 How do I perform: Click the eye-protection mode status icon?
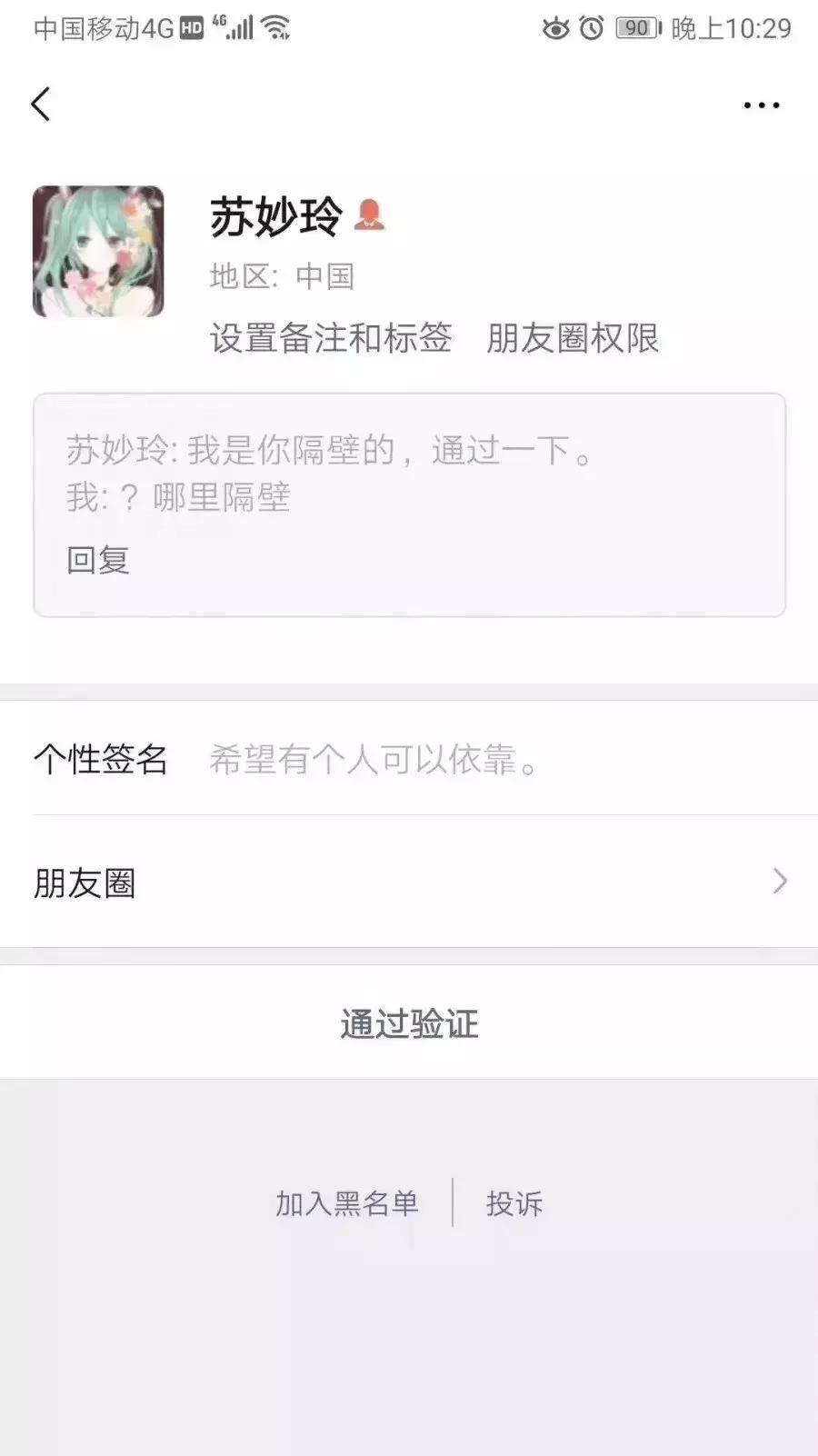(555, 27)
